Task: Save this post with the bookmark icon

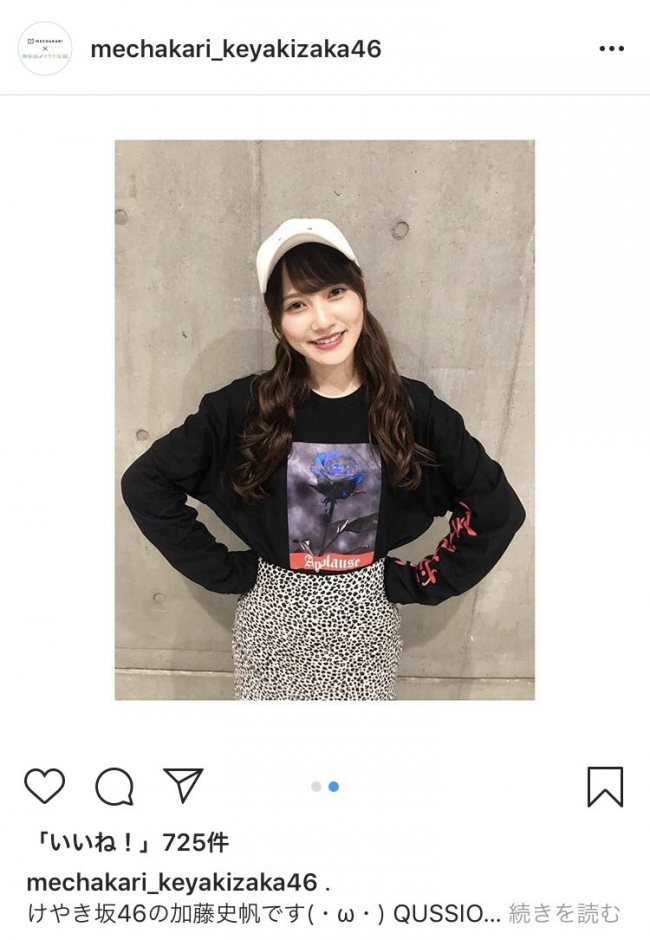Action: tap(605, 786)
